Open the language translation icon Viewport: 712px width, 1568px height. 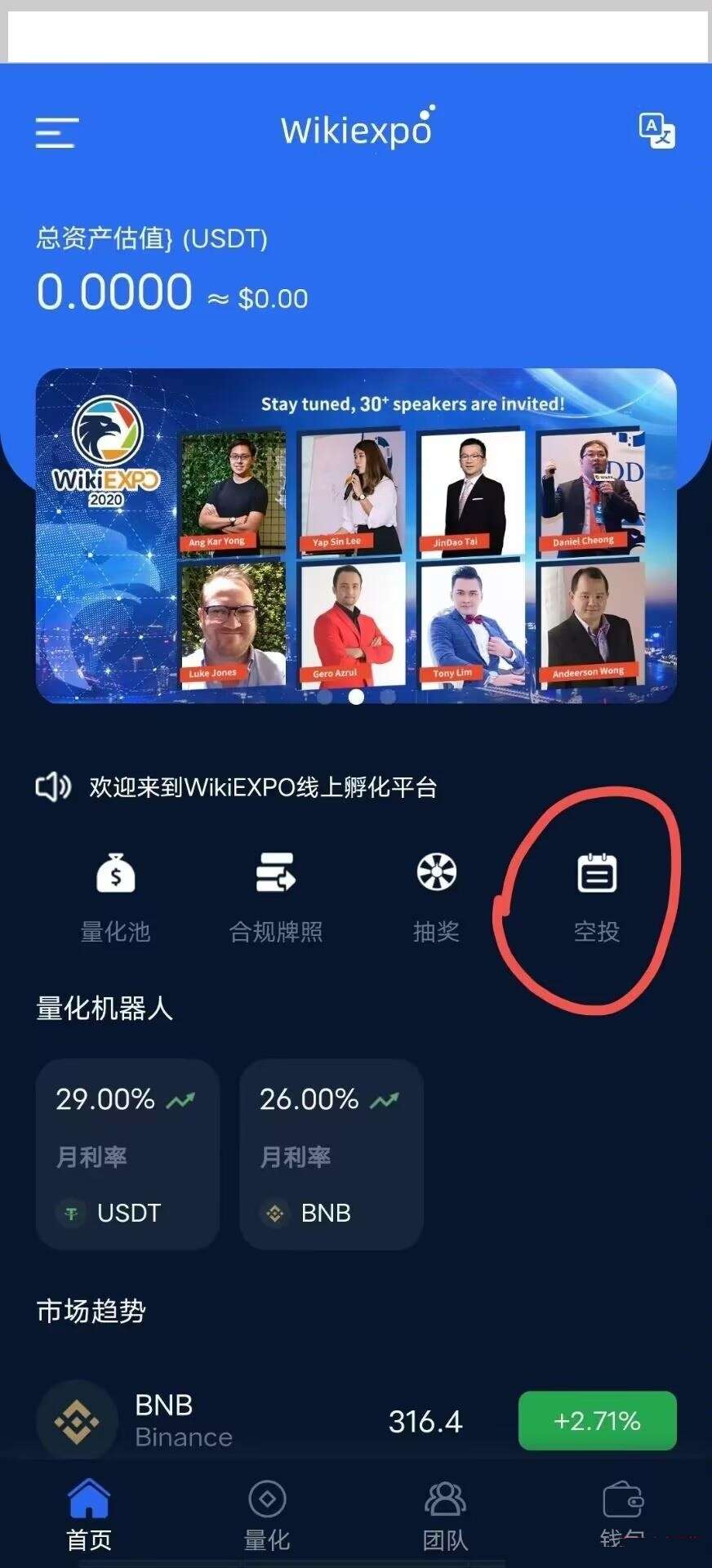656,131
